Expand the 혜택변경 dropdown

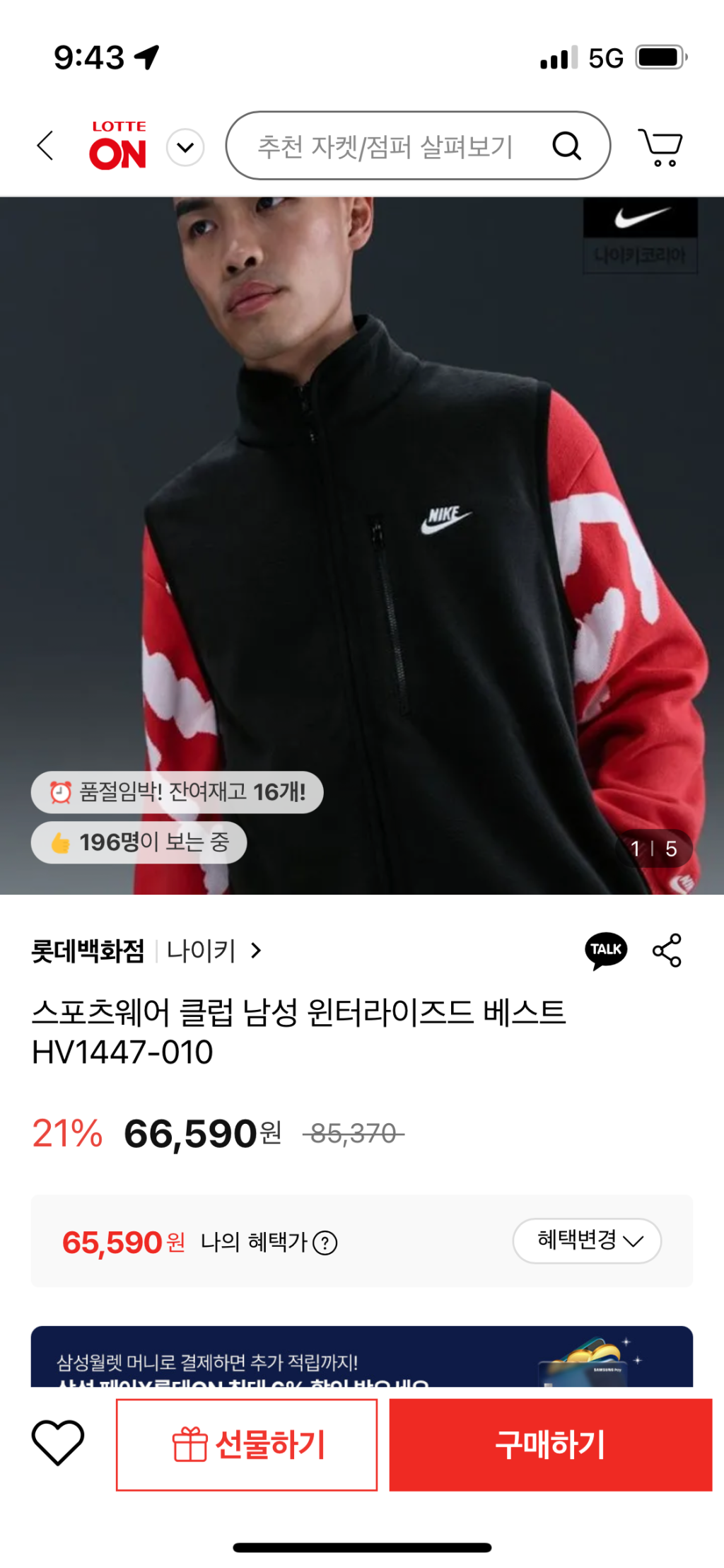coord(587,1241)
